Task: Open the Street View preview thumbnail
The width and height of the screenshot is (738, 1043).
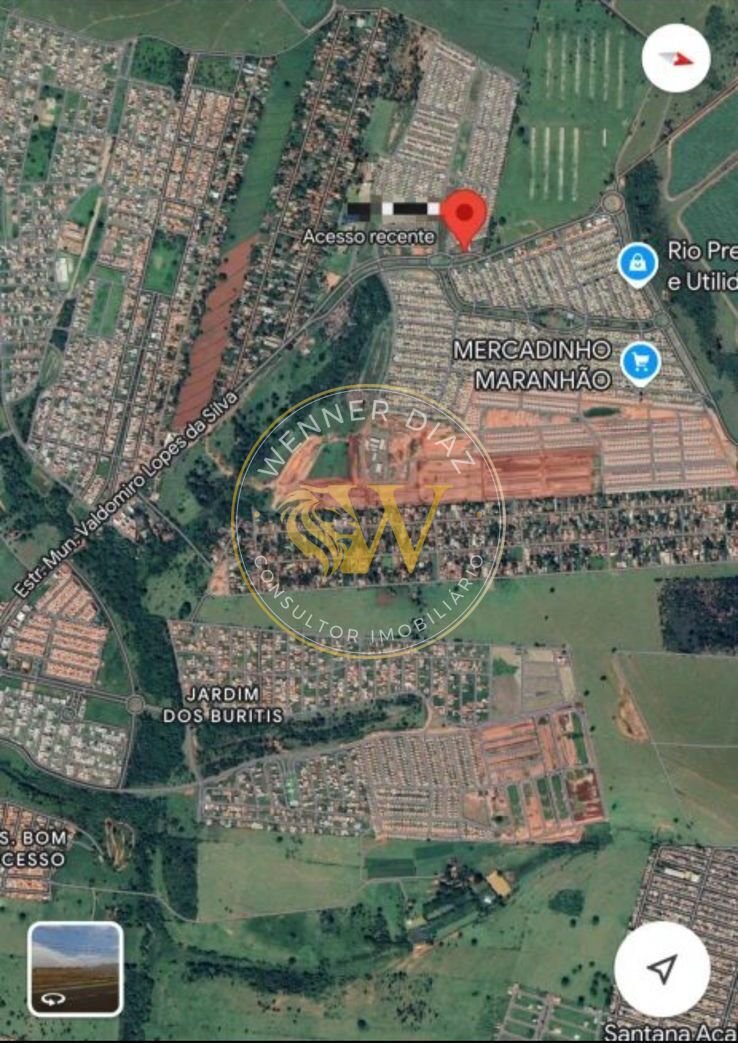Action: click(x=75, y=968)
